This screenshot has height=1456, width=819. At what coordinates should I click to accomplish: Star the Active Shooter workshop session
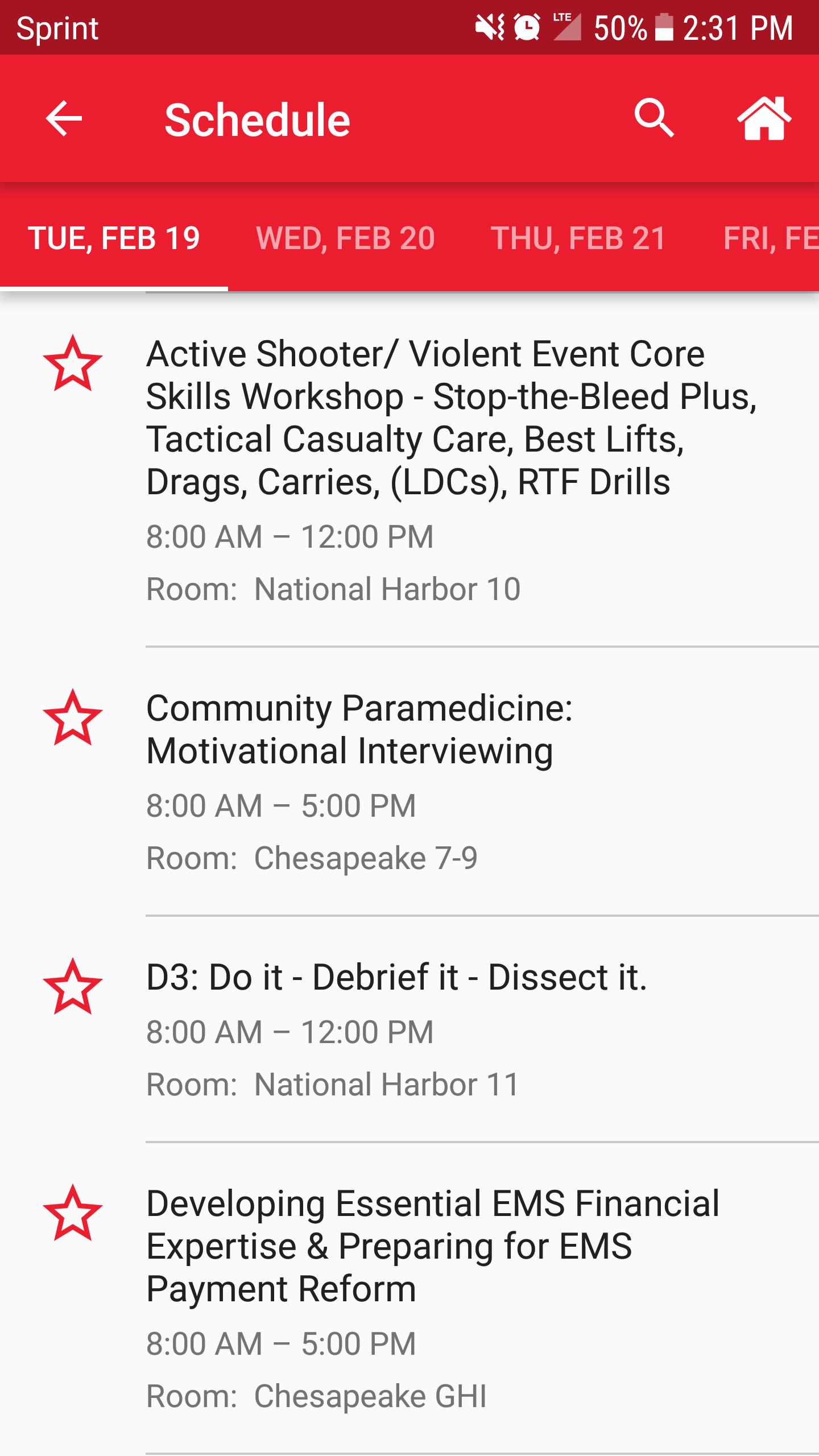point(72,364)
